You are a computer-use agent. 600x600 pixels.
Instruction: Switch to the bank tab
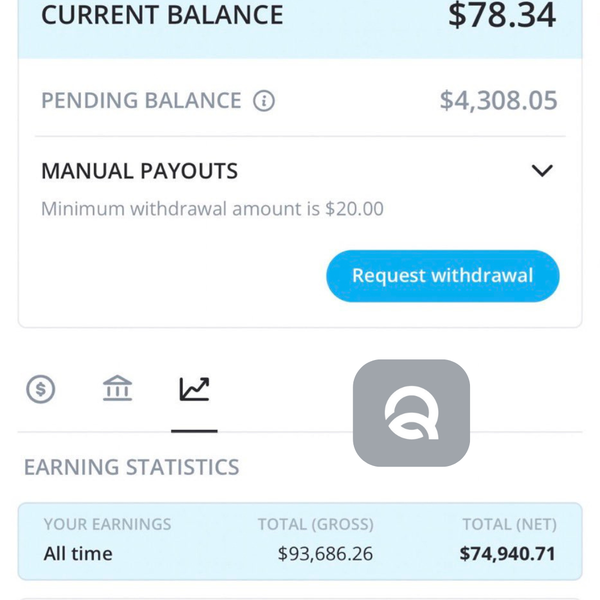[x=117, y=388]
